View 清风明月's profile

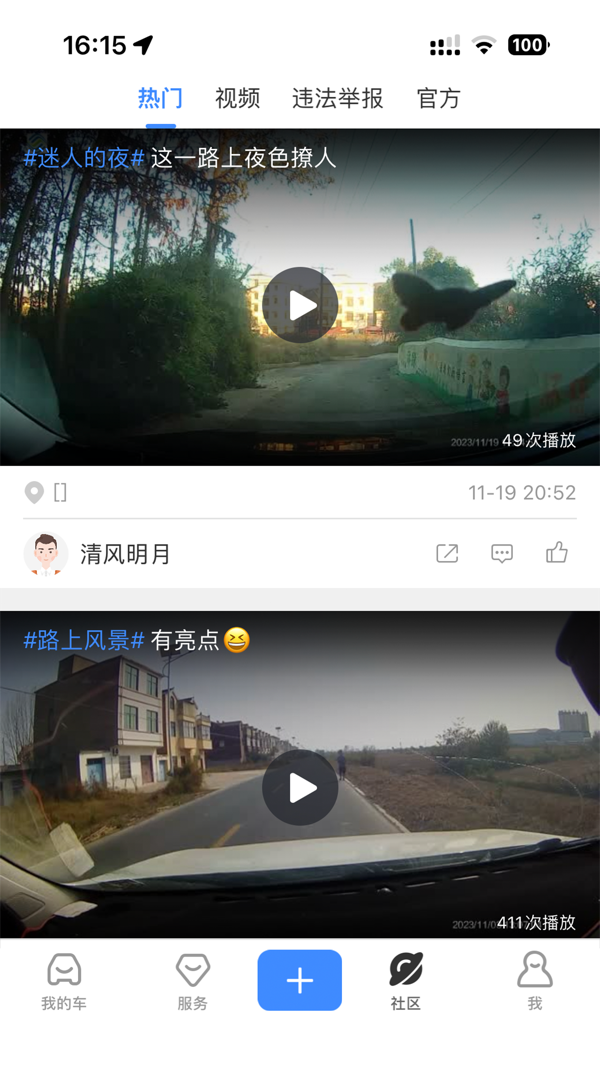pyautogui.click(x=46, y=553)
